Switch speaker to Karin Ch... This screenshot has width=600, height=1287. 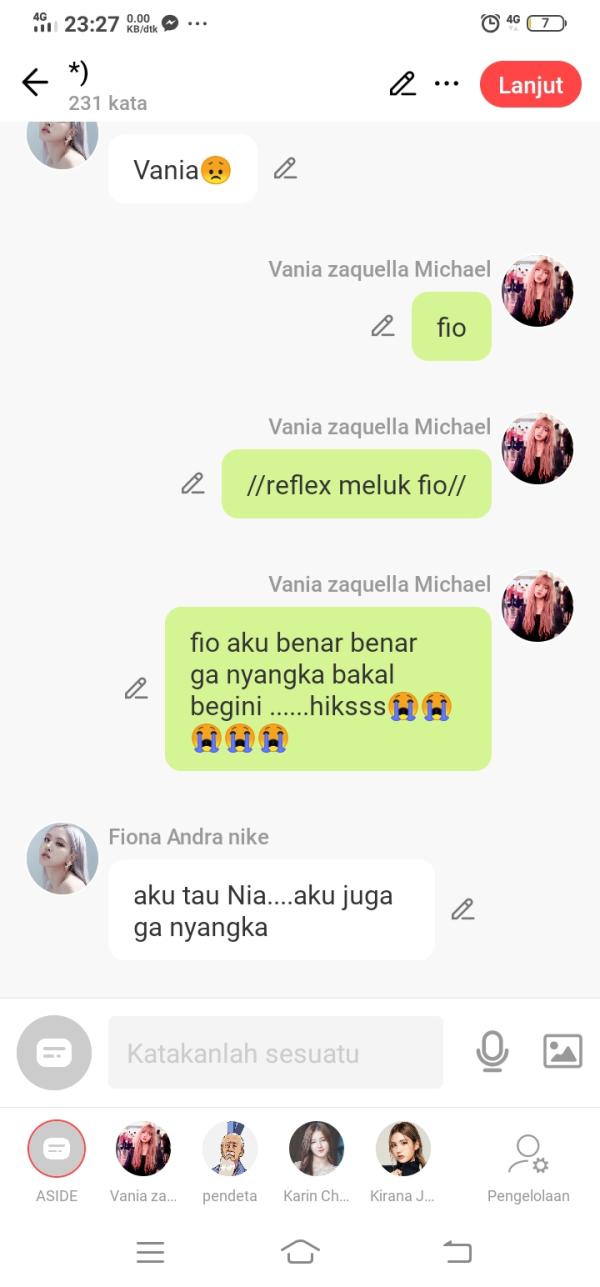(316, 1149)
